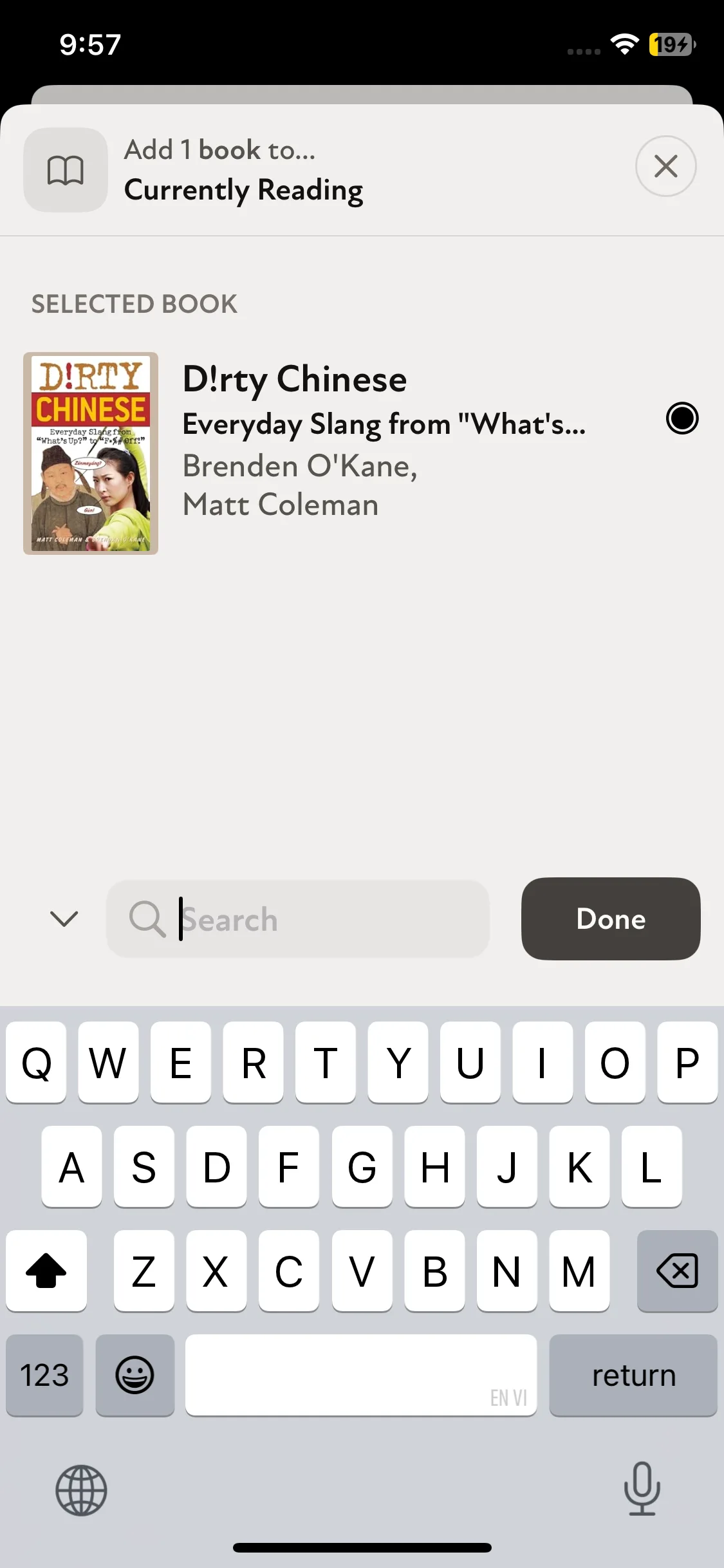The width and height of the screenshot is (724, 1568).
Task: Toggle the D!rty Chinese selection radio
Action: (682, 418)
